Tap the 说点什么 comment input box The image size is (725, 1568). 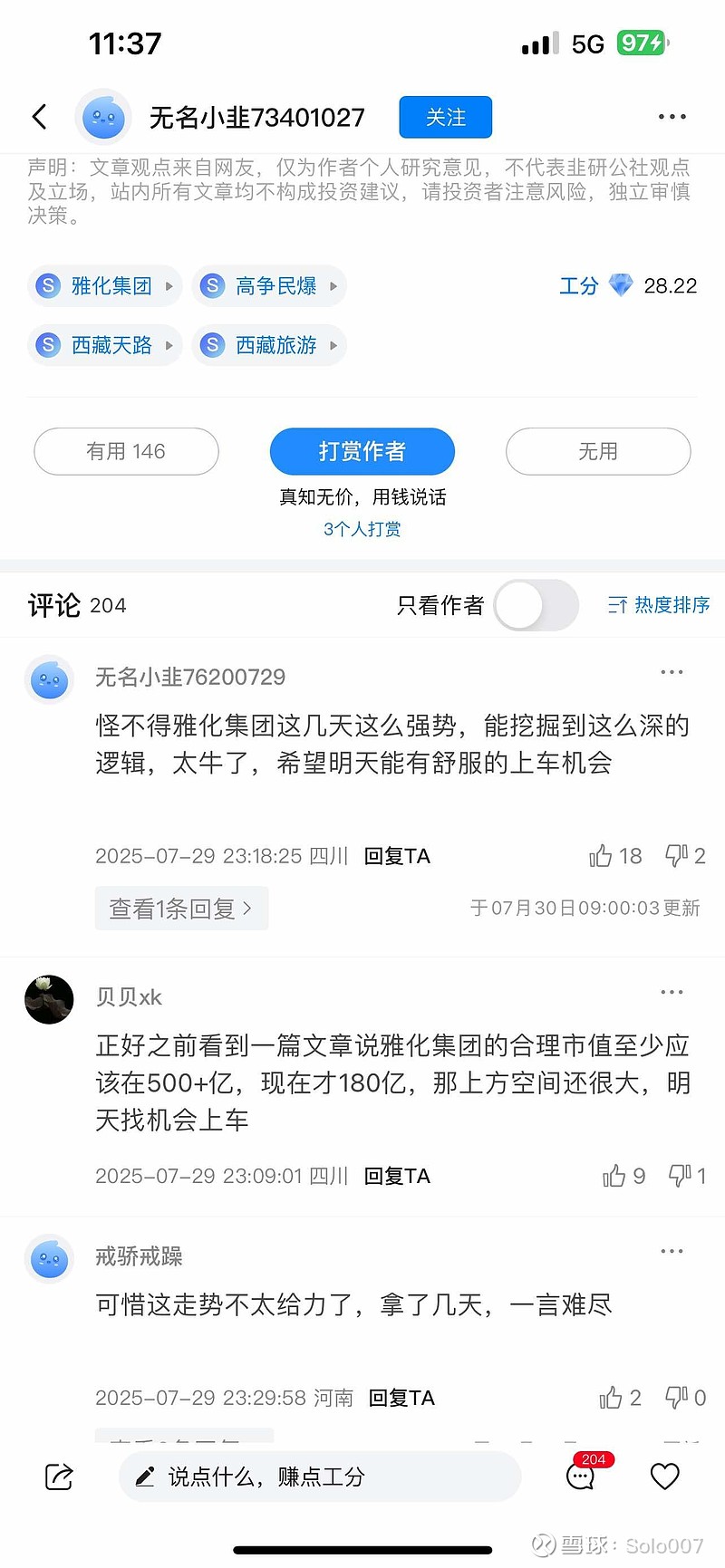[x=320, y=1477]
